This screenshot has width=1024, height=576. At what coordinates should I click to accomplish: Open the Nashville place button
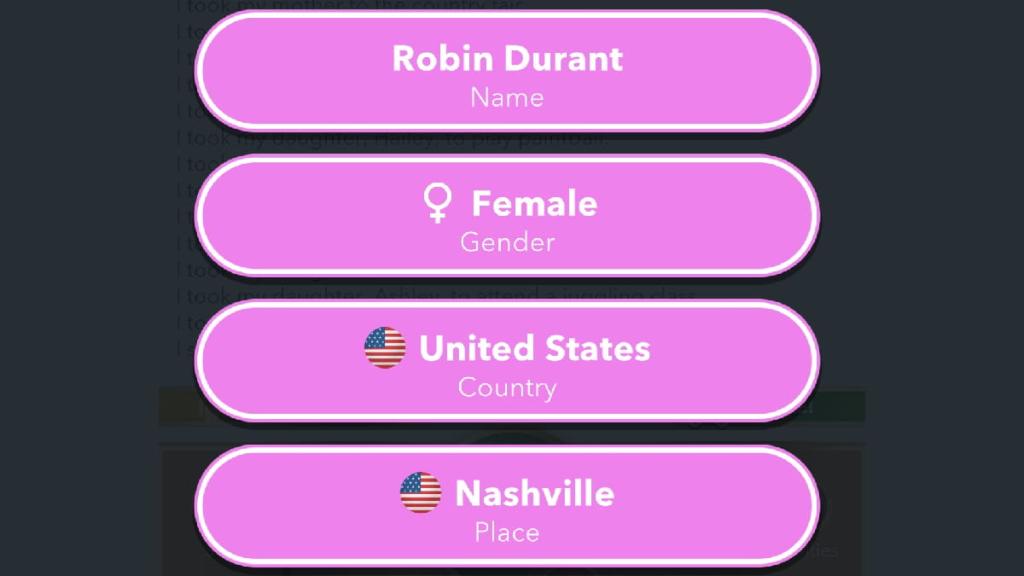(507, 506)
